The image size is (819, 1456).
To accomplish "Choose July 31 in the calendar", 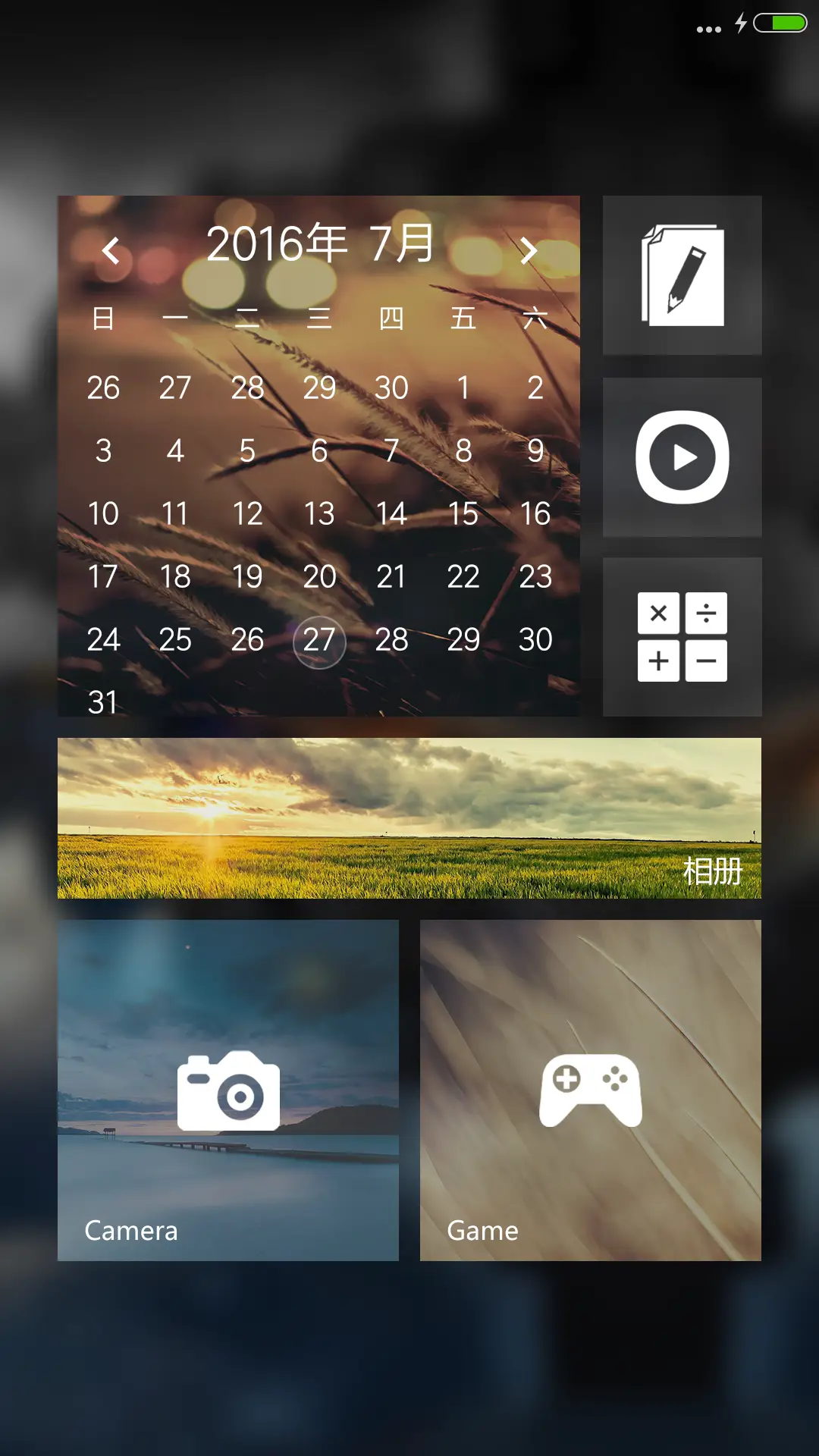I will click(x=103, y=702).
